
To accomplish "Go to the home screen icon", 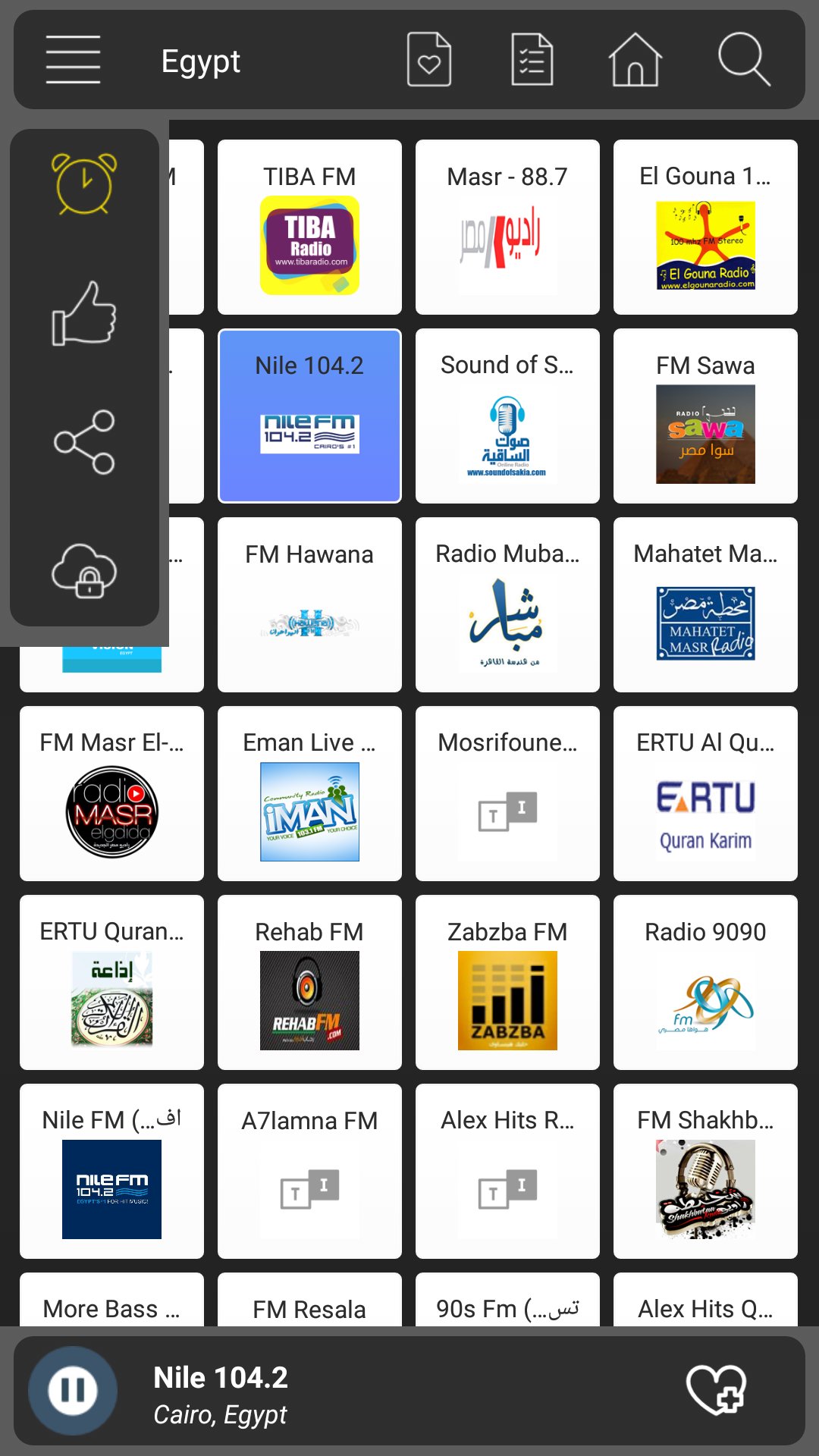I will click(x=635, y=60).
